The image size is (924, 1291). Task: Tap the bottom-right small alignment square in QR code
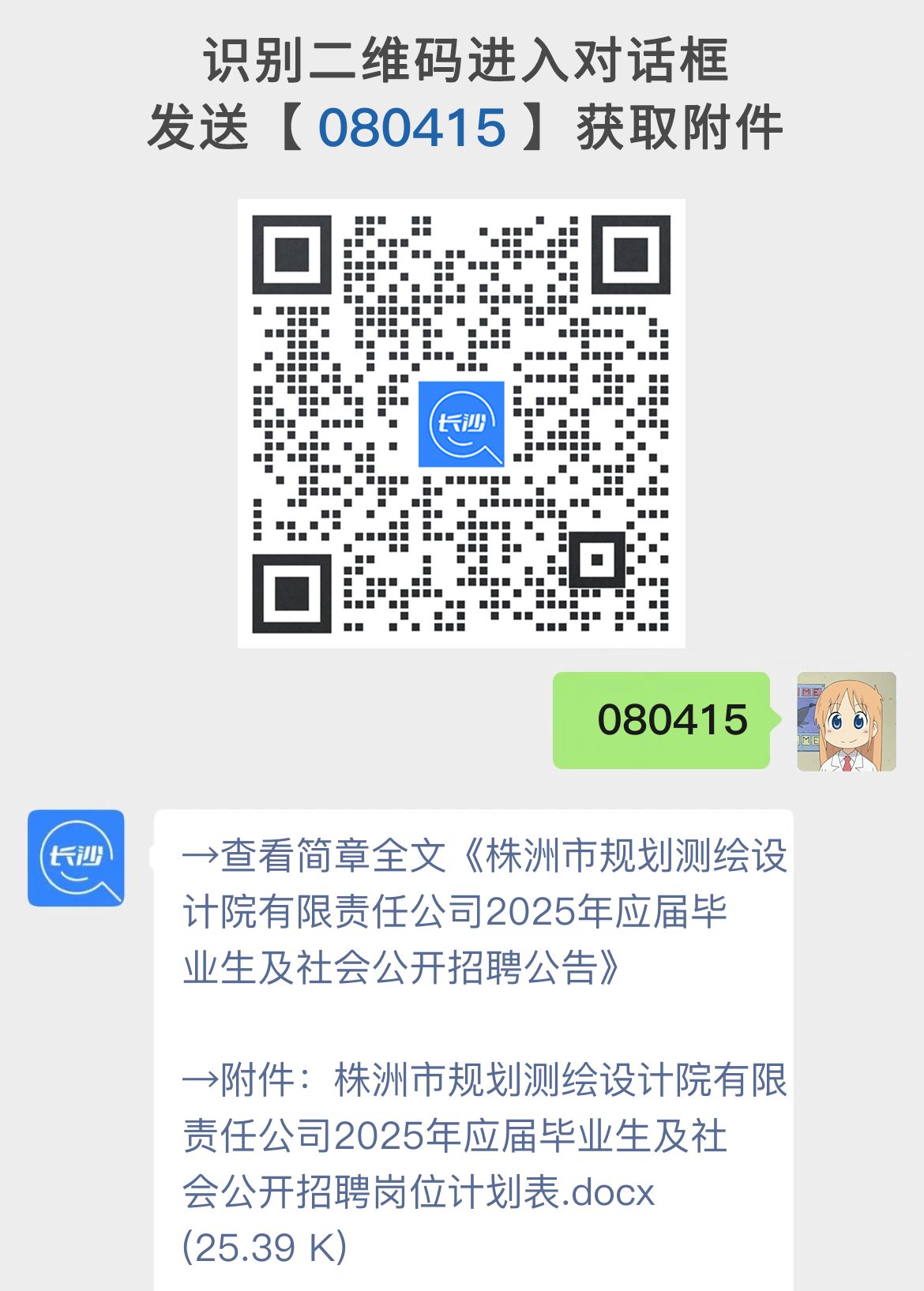(598, 561)
